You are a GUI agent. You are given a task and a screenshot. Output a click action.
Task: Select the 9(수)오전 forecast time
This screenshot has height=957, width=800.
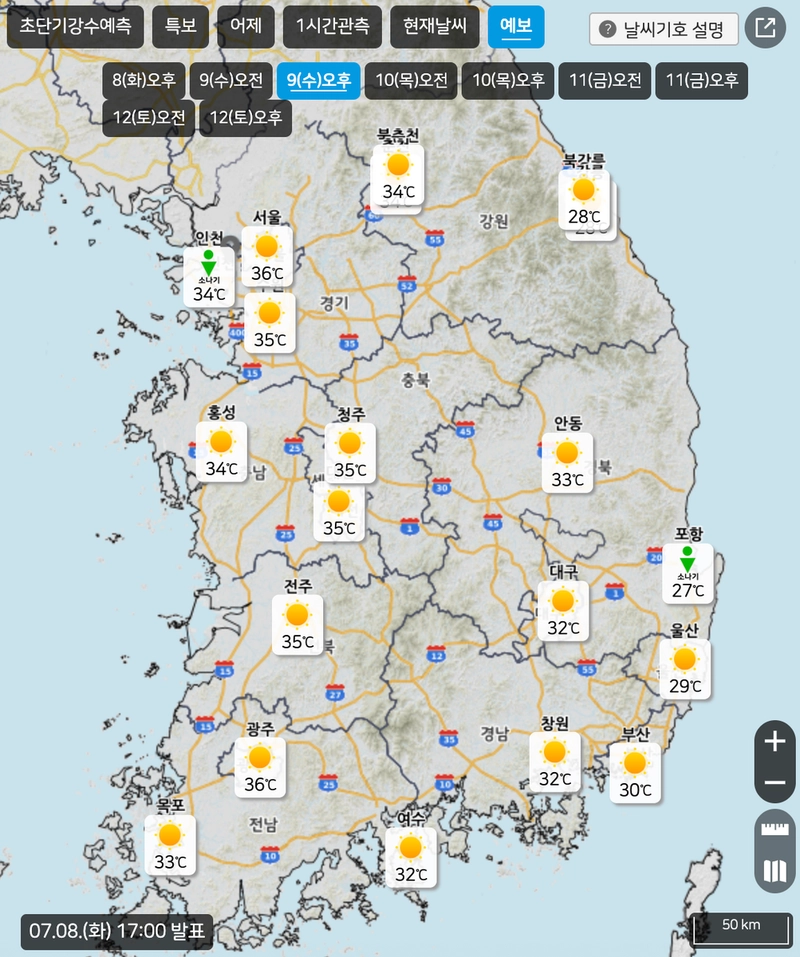(x=230, y=81)
